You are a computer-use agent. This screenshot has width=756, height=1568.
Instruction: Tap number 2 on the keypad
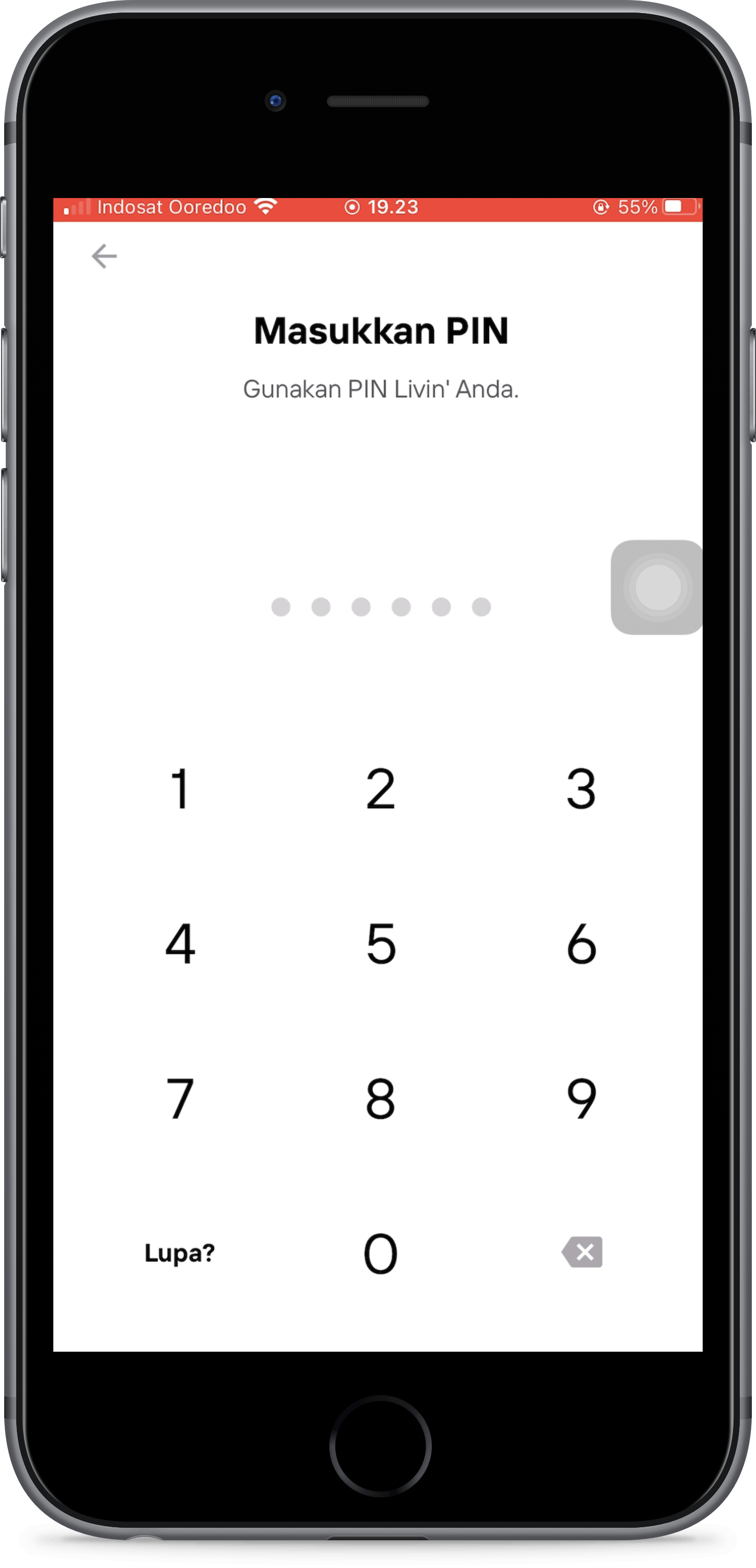tap(381, 789)
